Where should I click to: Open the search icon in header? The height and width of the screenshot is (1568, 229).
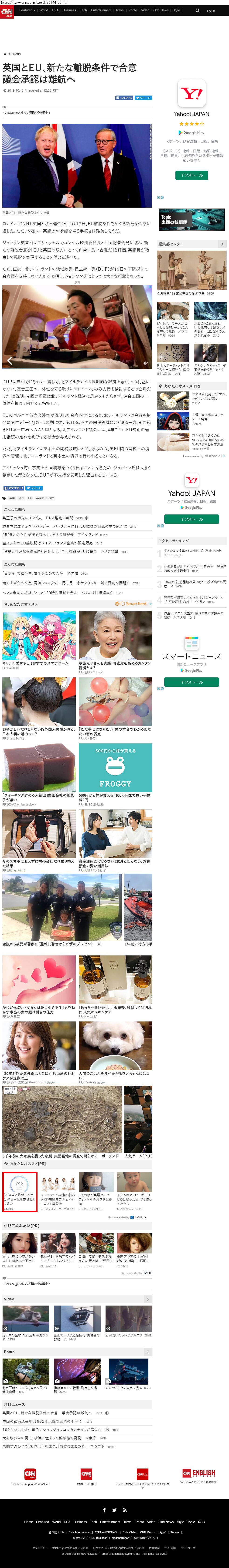pos(197,10)
